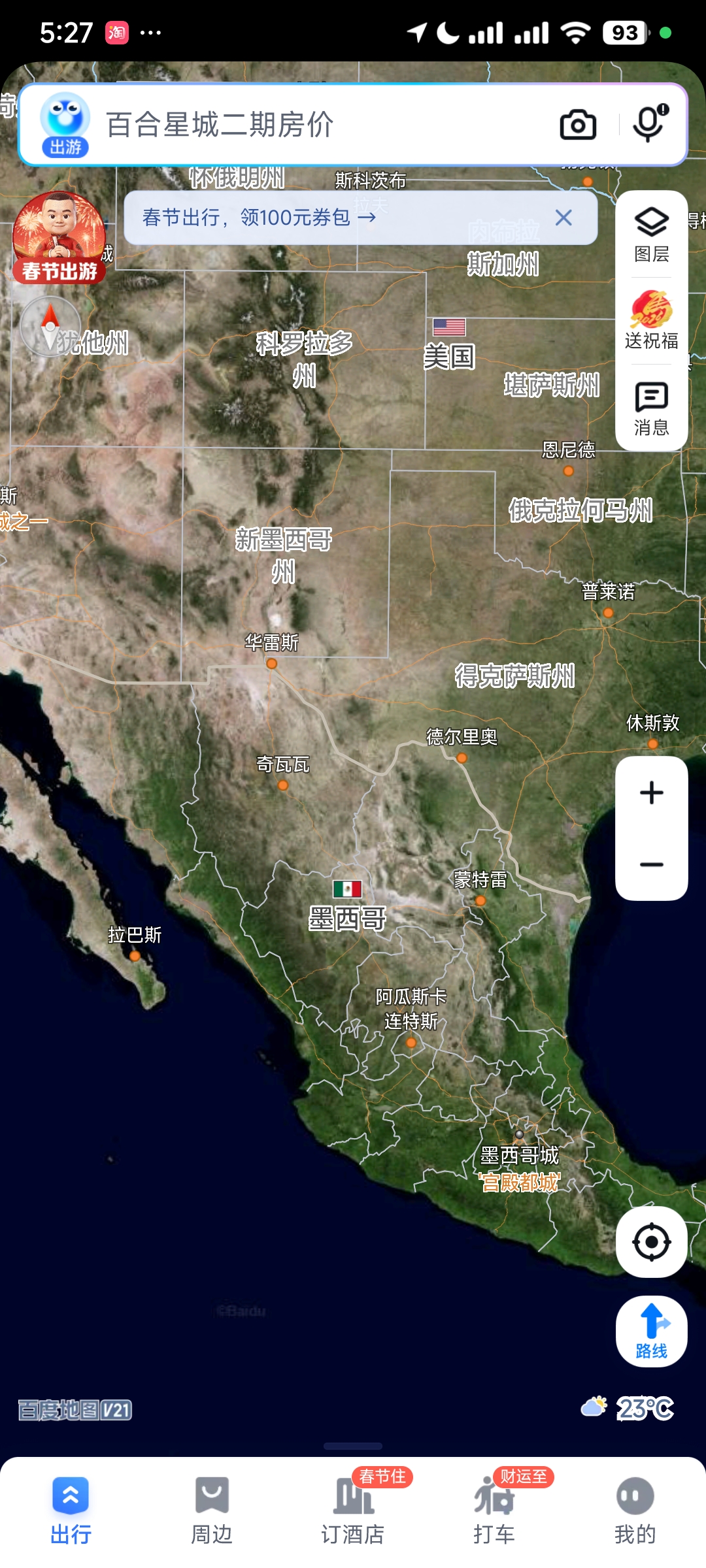Switch to the 周边 tab

coord(212,1510)
